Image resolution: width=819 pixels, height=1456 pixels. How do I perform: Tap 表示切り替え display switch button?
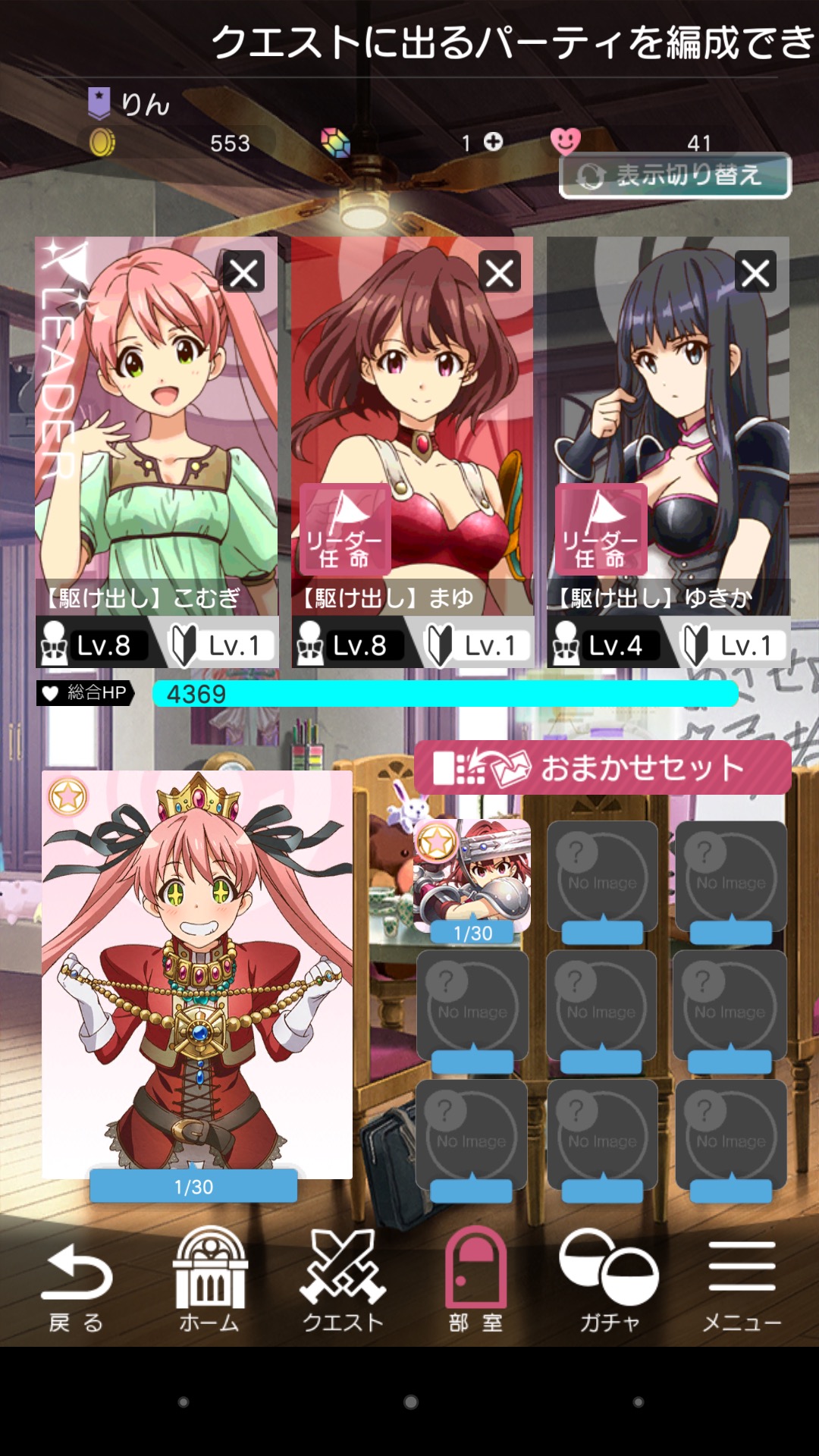tap(674, 176)
